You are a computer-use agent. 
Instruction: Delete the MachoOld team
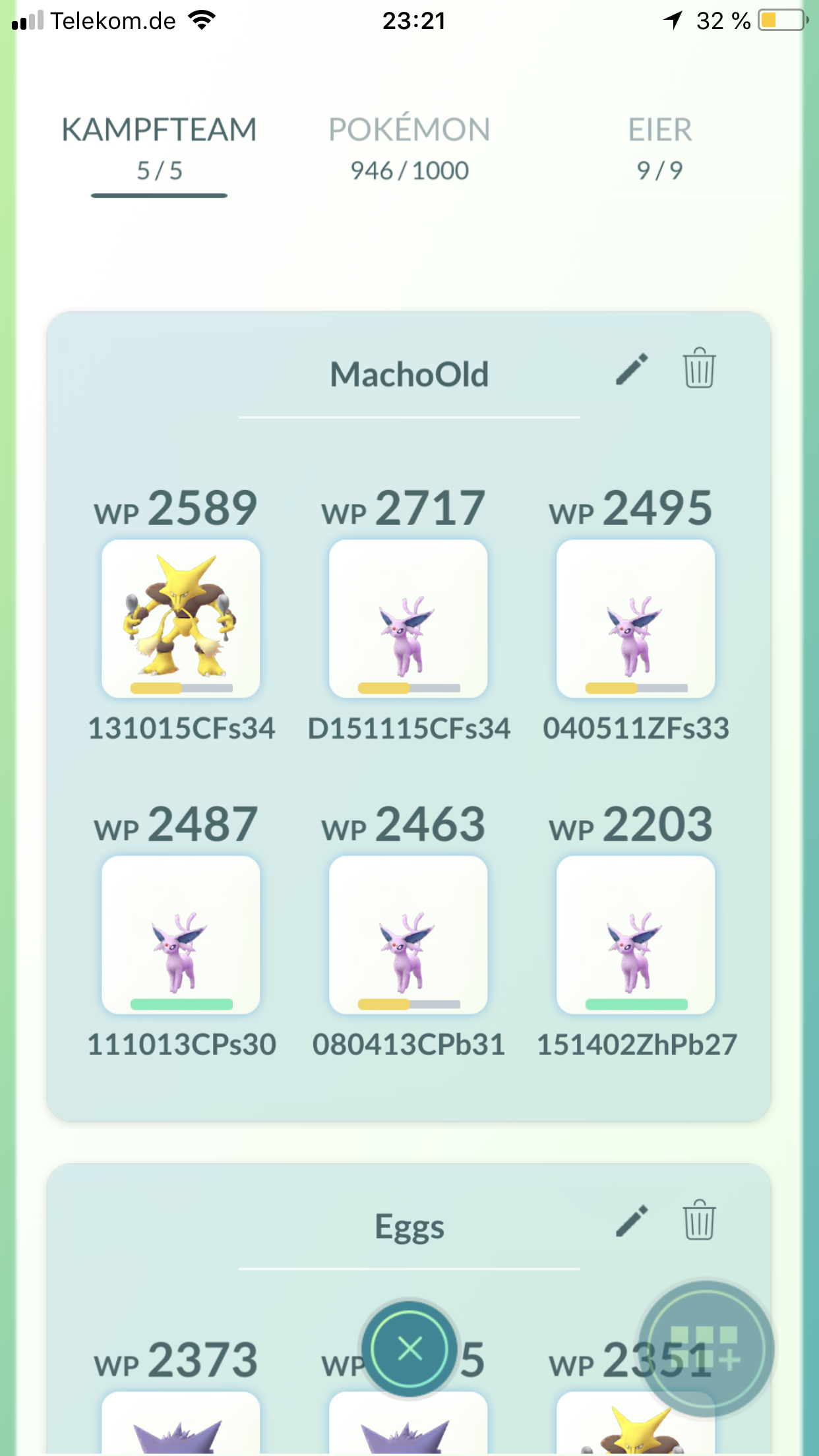(x=699, y=368)
